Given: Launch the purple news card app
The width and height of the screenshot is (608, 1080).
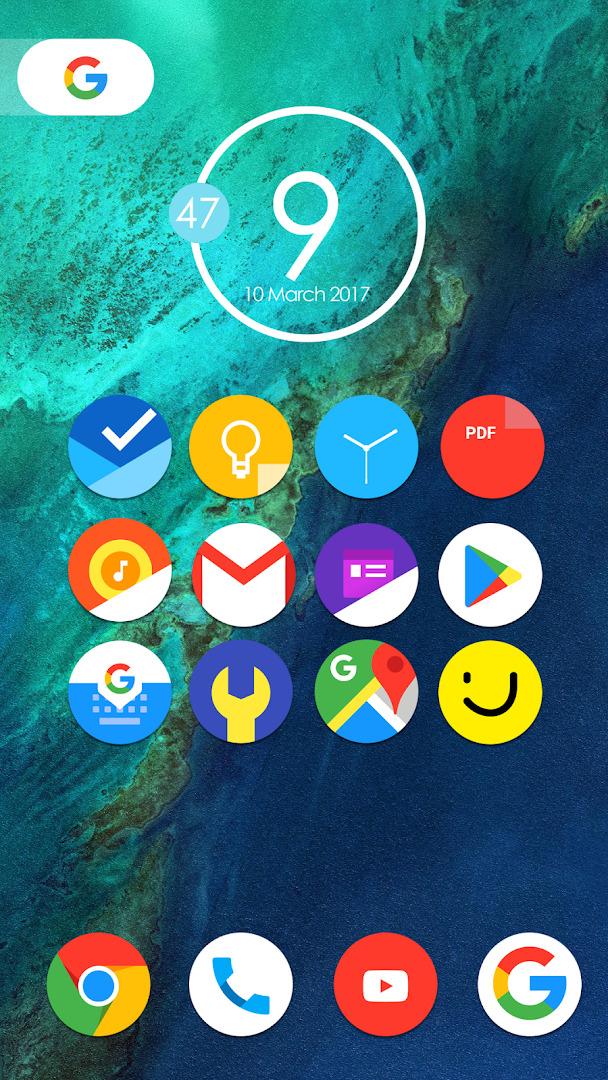Looking at the screenshot, I should point(366,574).
